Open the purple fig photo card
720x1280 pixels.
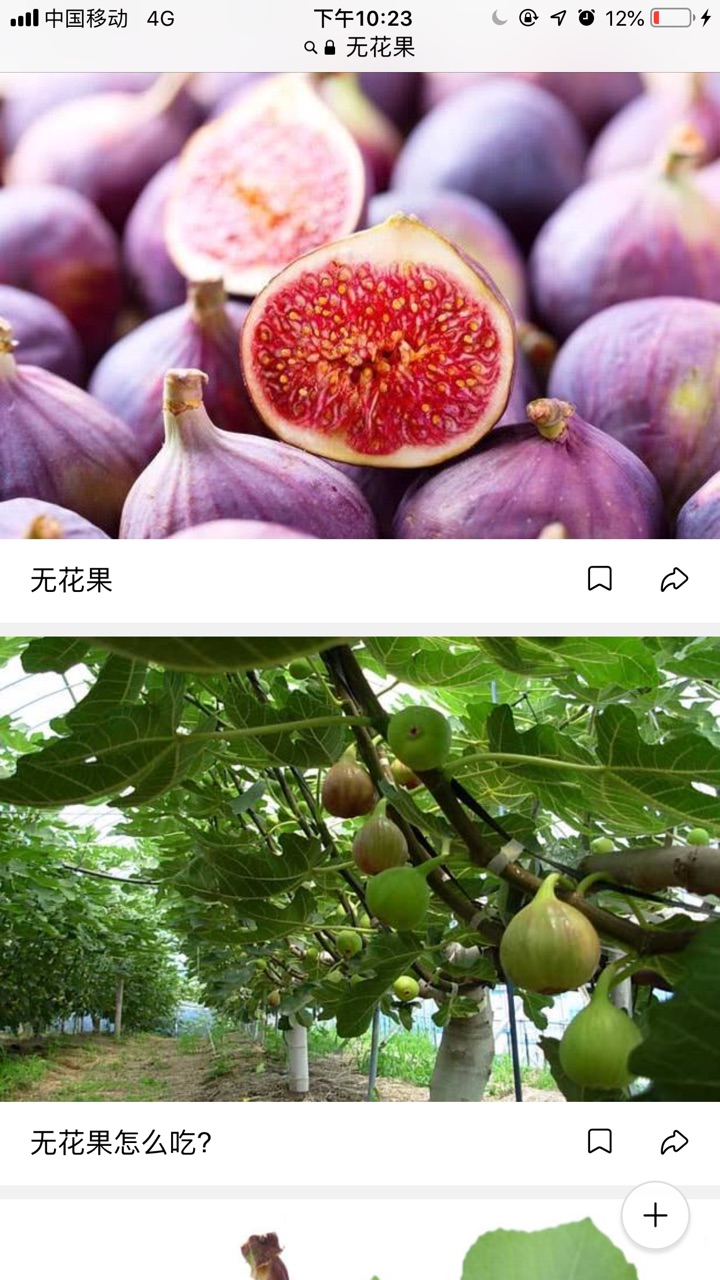tap(360, 305)
